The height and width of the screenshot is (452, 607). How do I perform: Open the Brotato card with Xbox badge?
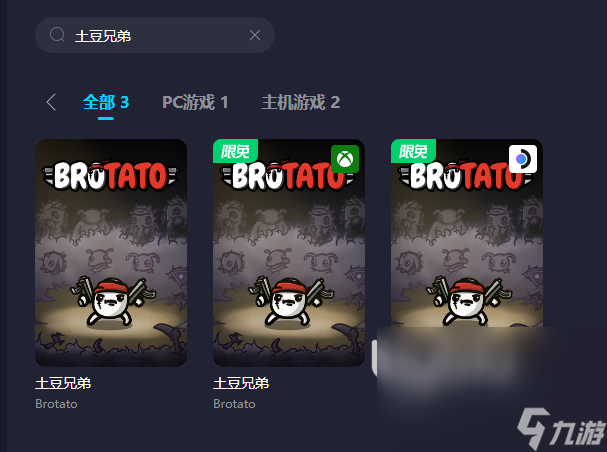pyautogui.click(x=289, y=252)
